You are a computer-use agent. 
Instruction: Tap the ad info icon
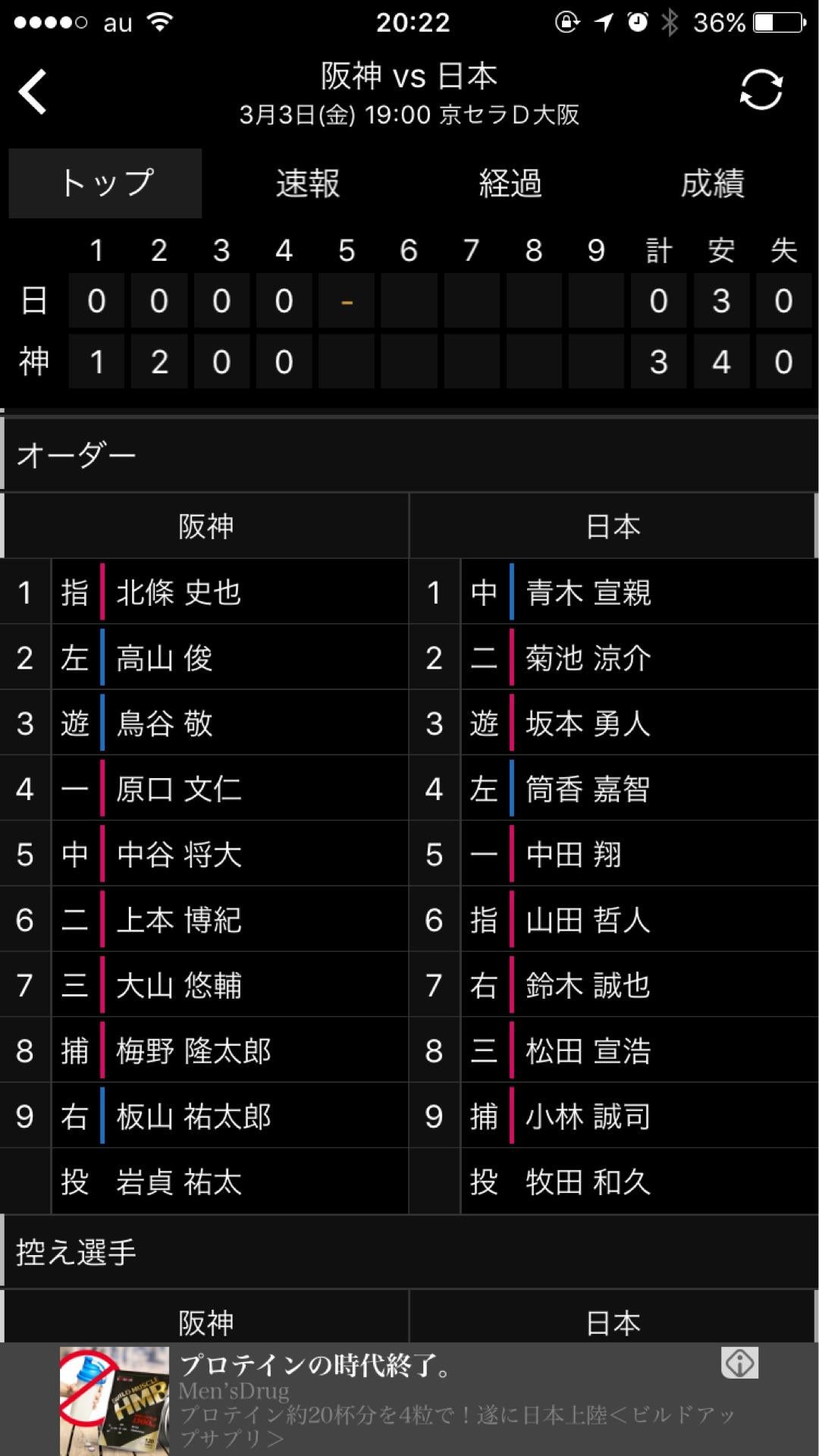[739, 1363]
